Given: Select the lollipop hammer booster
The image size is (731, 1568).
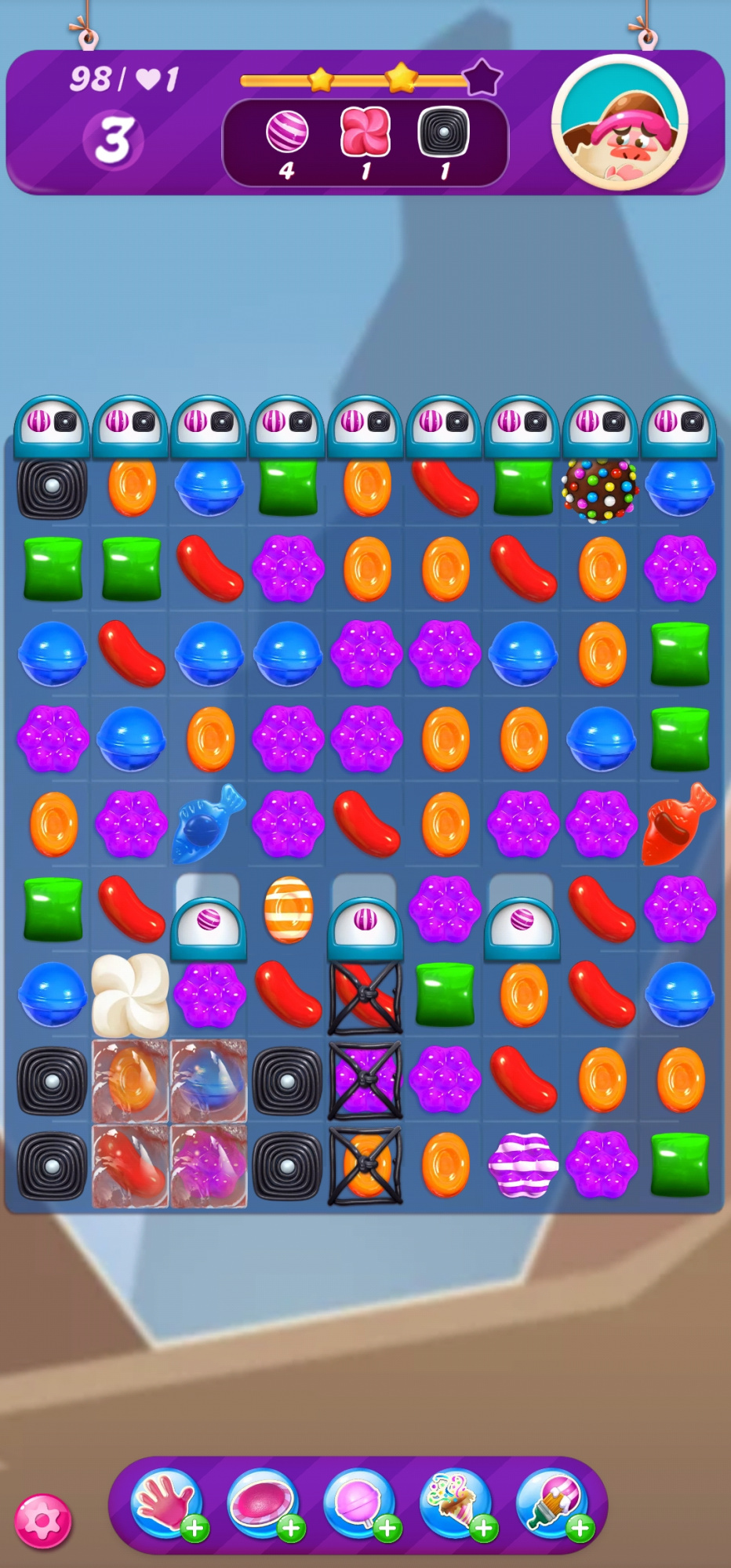Looking at the screenshot, I should pos(359,1503).
